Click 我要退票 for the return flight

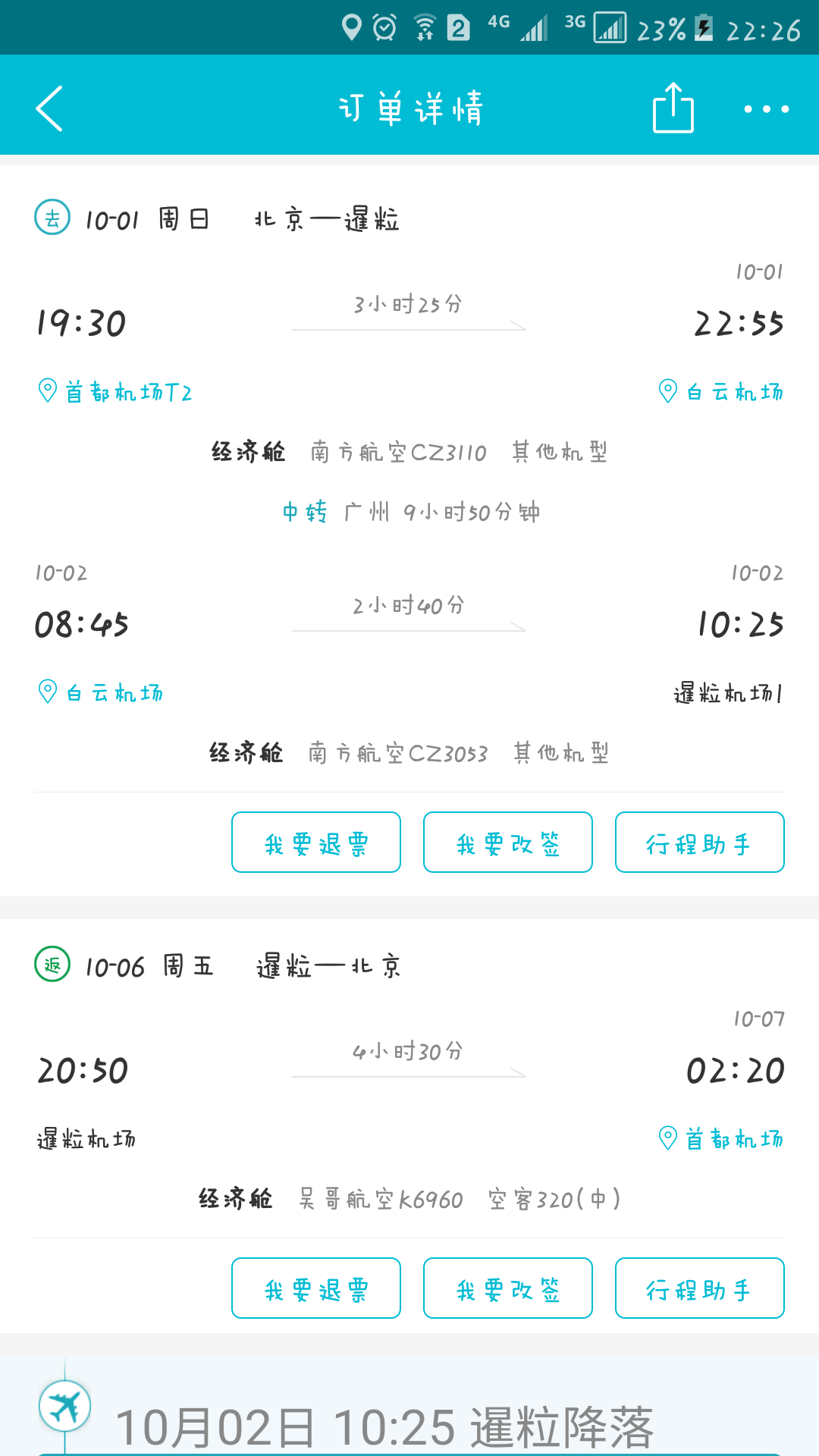pos(315,1288)
